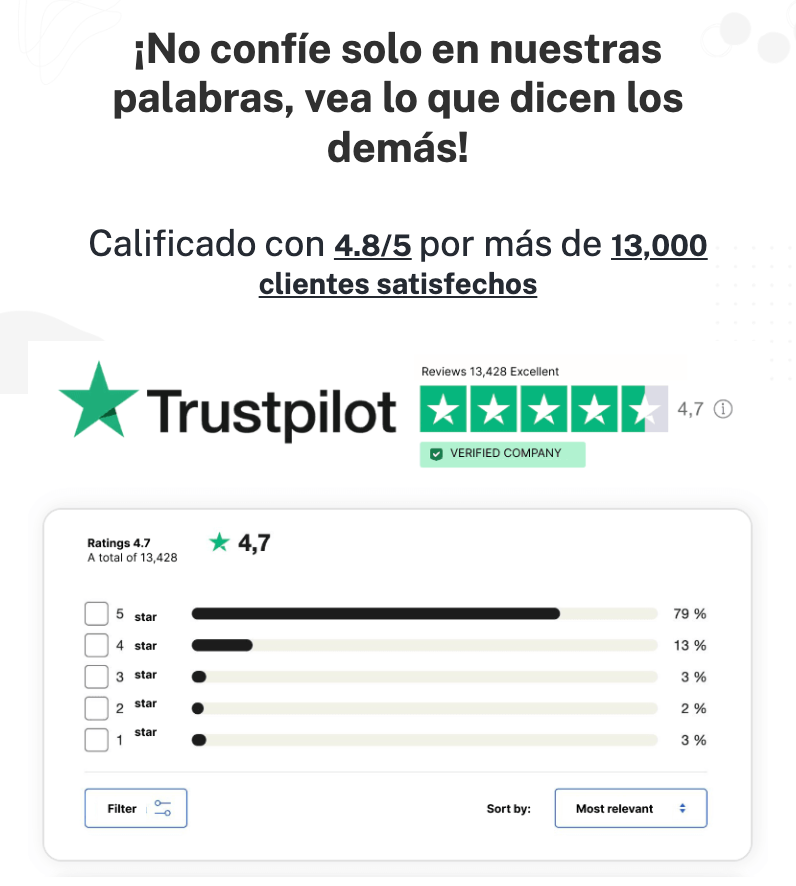Viewport: 796px width, 886px height.
Task: Tap the info icon beside the 4,7 score
Action: (724, 409)
